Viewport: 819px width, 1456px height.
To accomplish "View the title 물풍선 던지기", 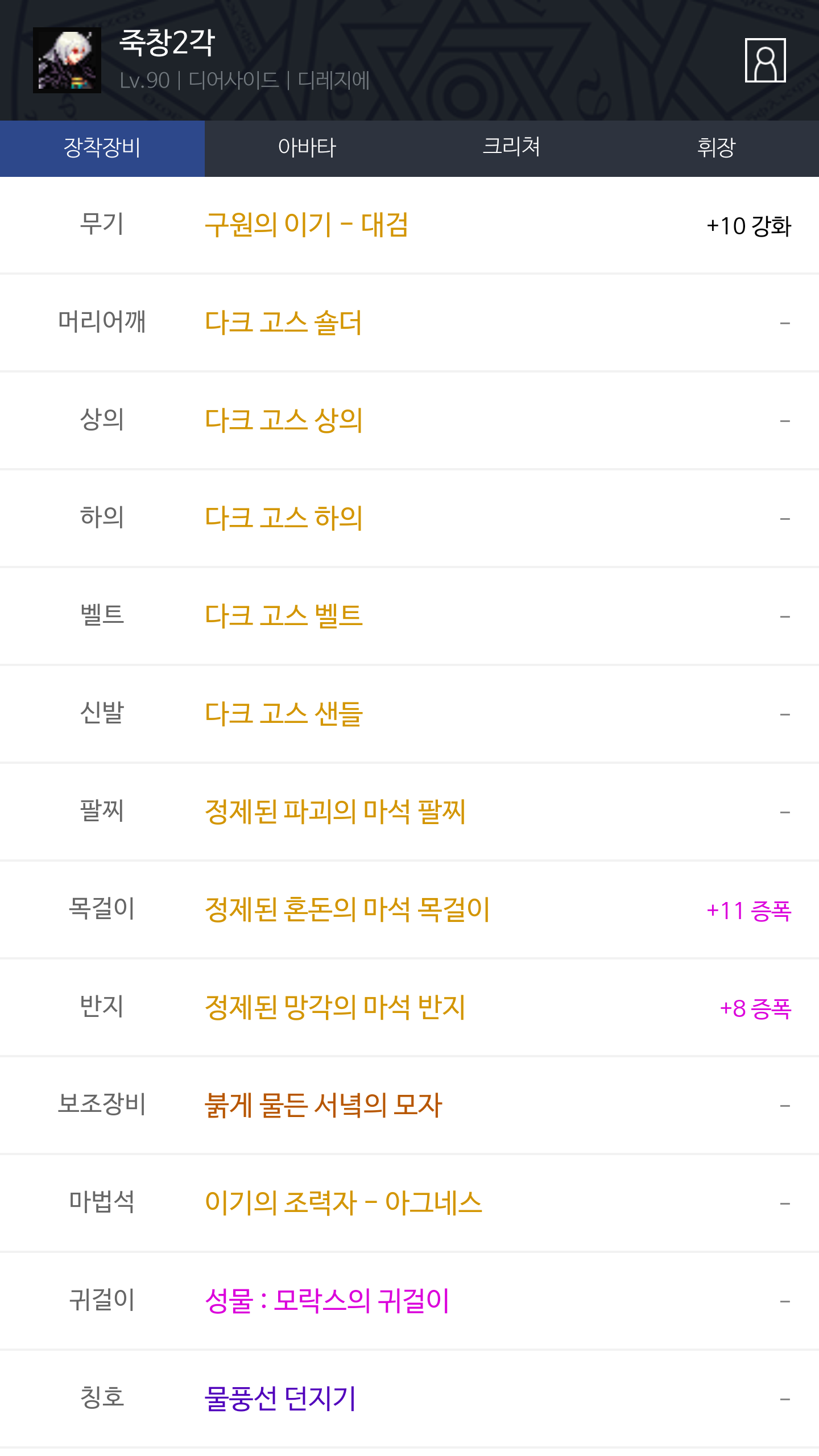I will point(409,1399).
